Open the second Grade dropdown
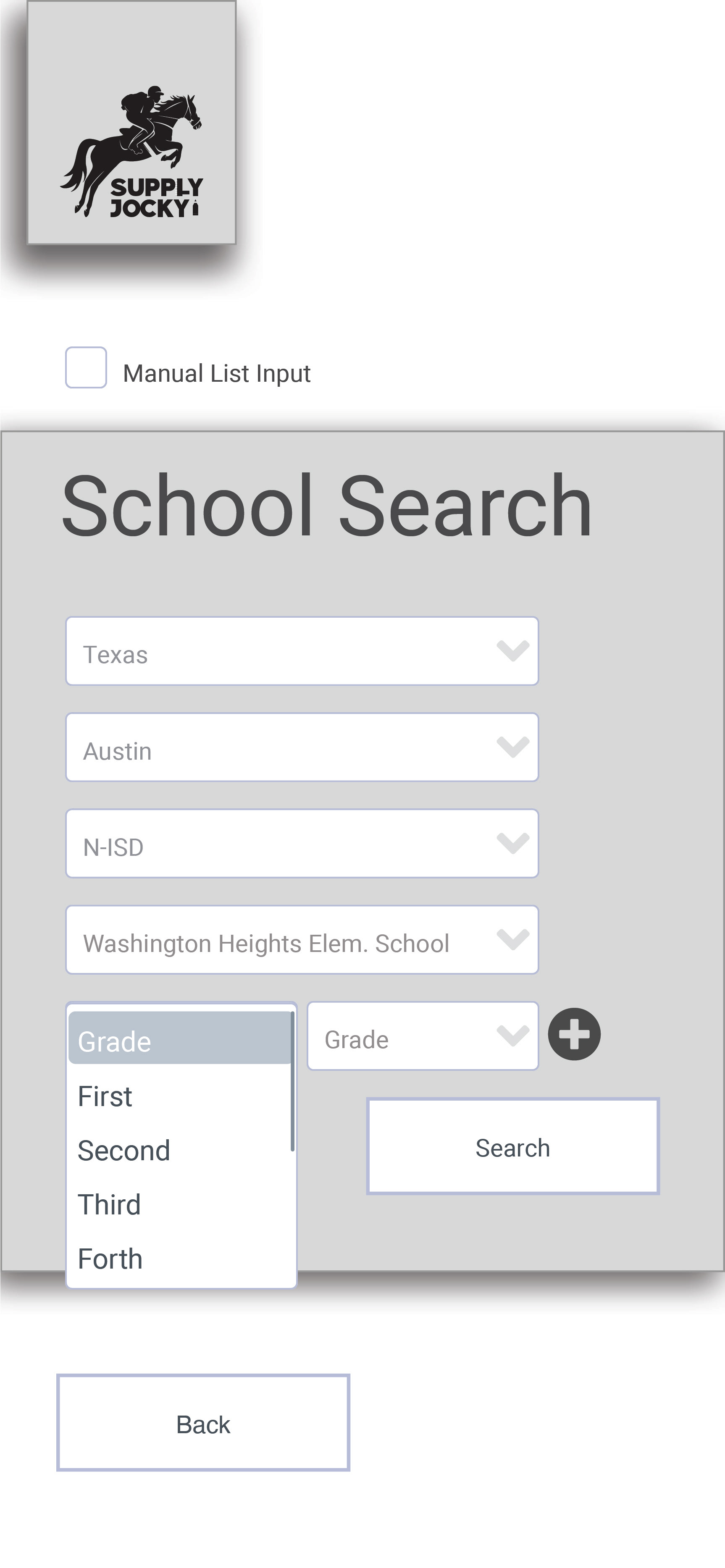Viewport: 725px width, 1568px height. [423, 1036]
